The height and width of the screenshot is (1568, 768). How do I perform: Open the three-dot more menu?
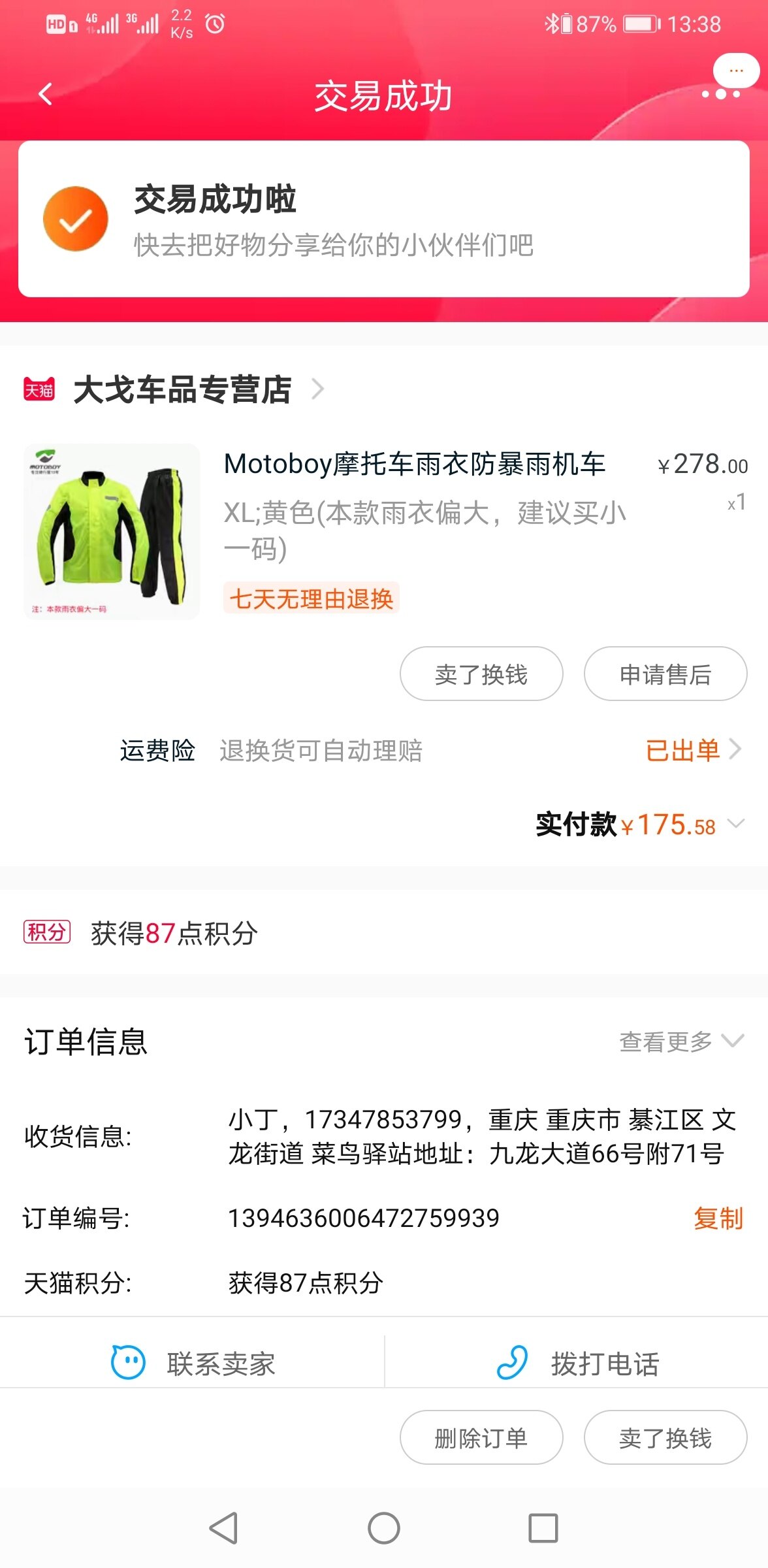coord(720,94)
